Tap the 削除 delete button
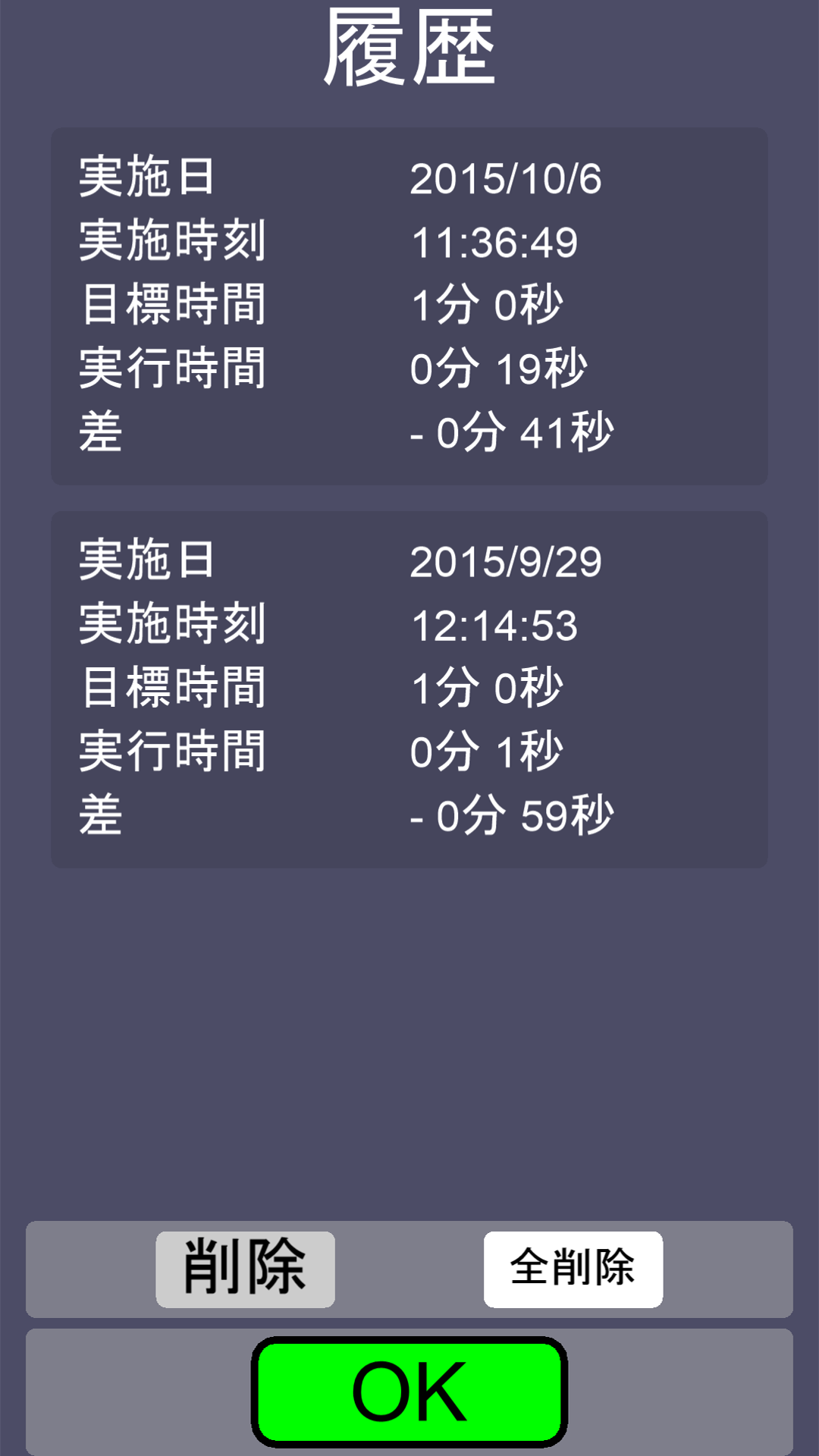 pos(245,1269)
